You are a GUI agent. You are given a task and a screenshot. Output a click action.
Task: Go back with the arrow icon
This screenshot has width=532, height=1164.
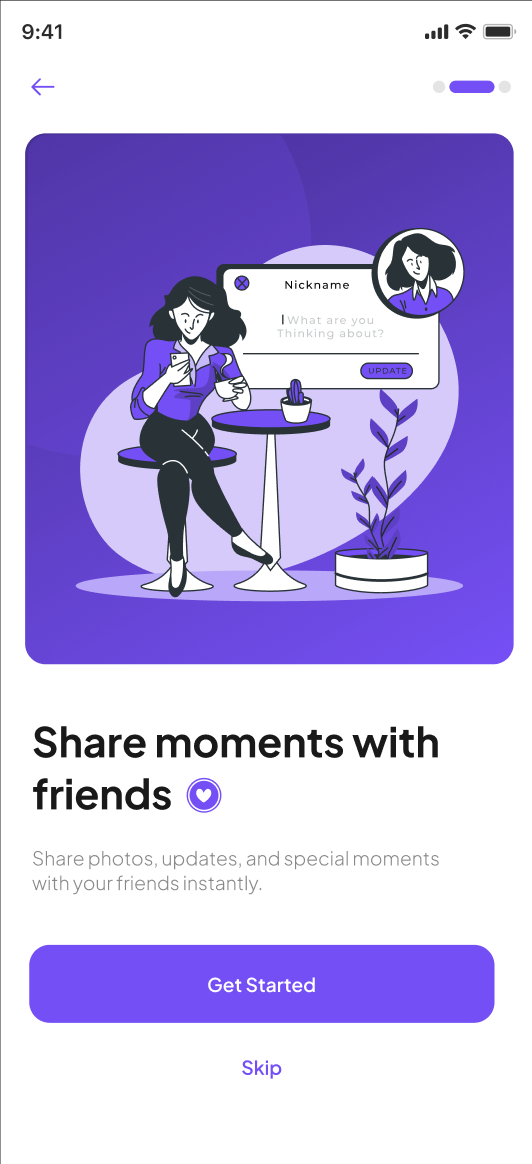point(43,87)
